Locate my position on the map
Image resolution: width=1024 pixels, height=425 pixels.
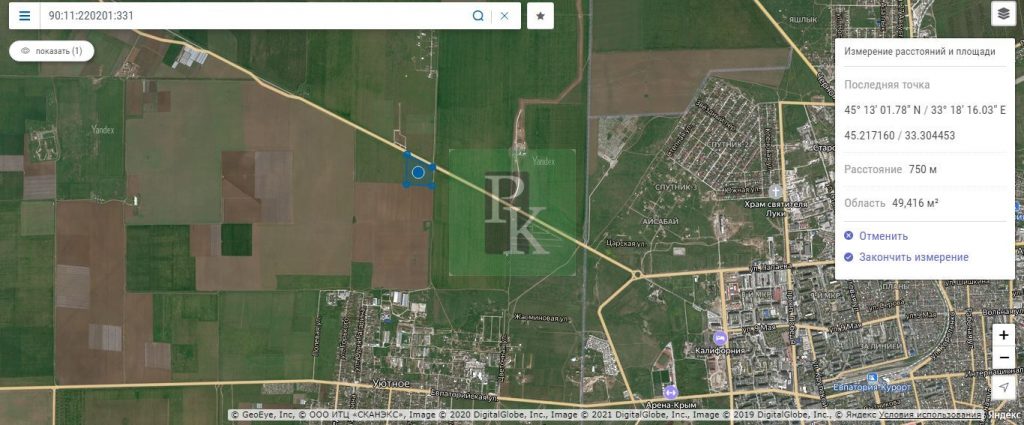tap(1003, 387)
